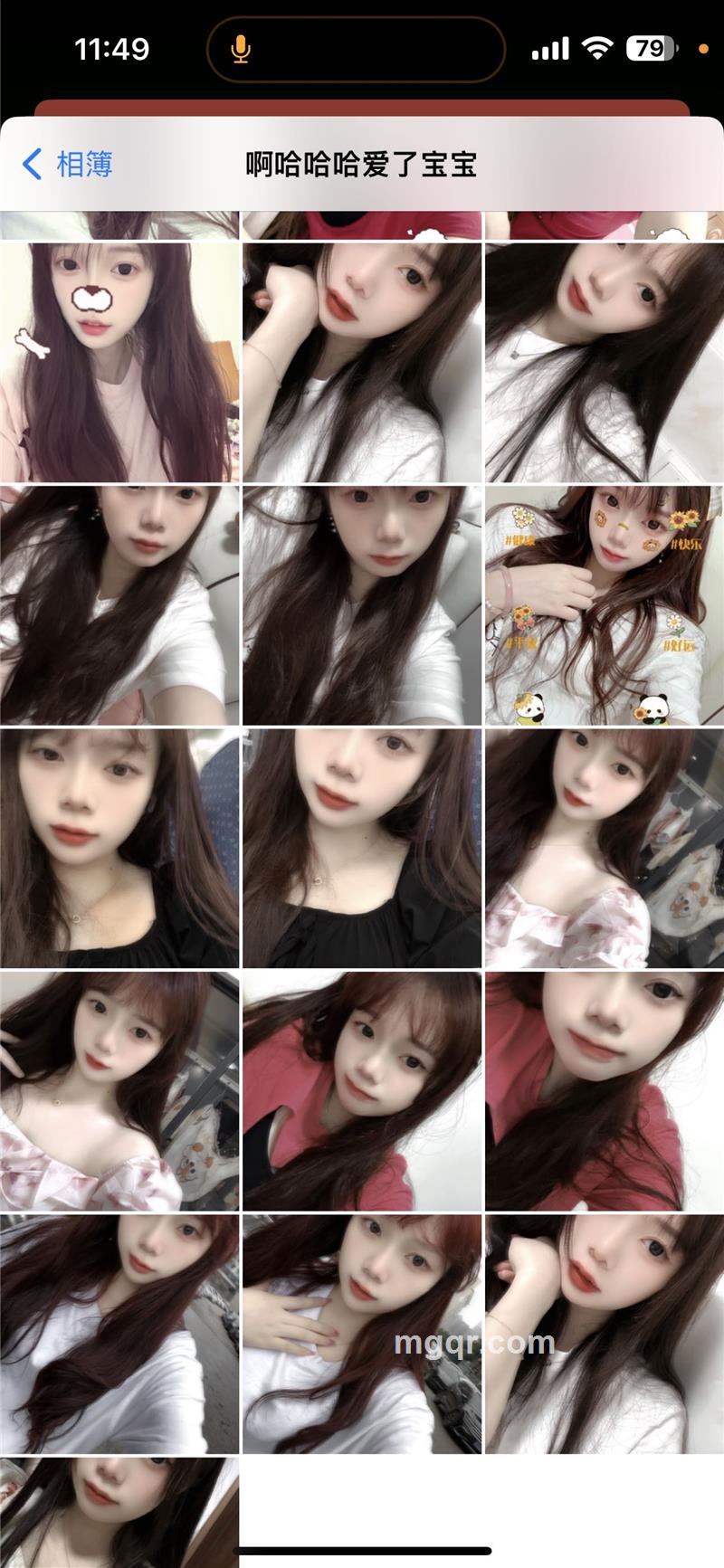This screenshot has width=724, height=1568.
Task: Open the photo with sunflower and panda stickers
Action: [604, 605]
